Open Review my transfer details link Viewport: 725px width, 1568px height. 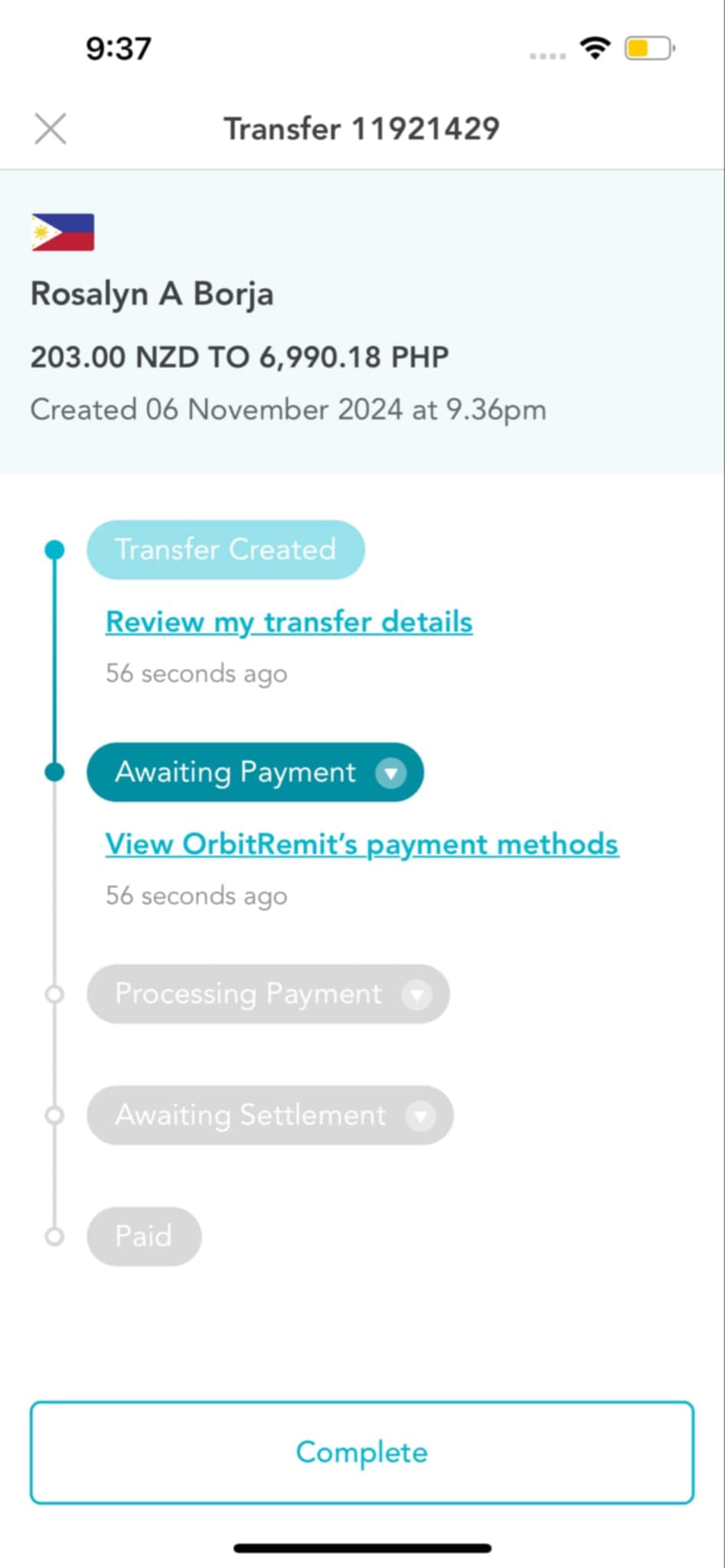click(289, 622)
